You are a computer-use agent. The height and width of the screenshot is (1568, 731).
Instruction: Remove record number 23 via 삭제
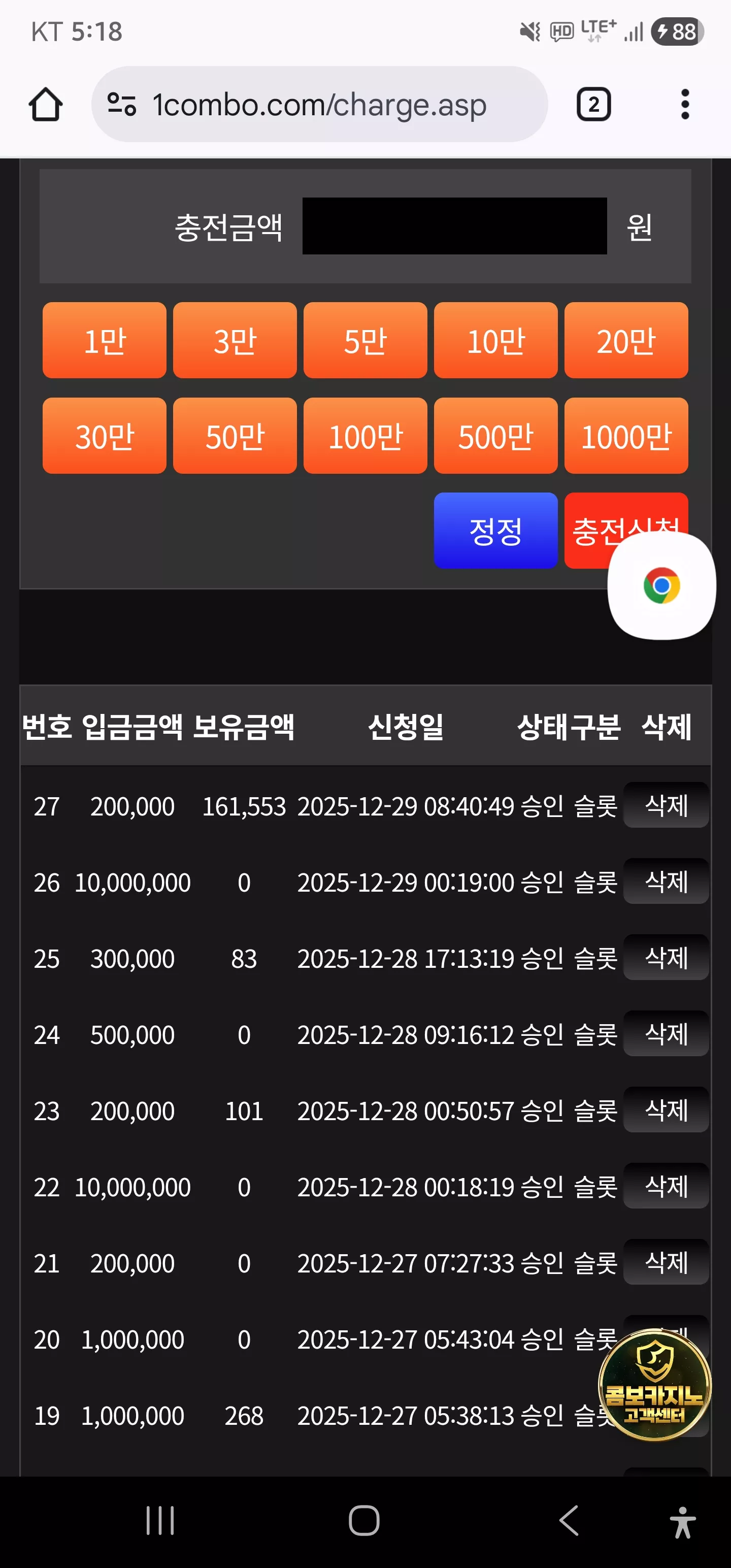click(666, 1109)
